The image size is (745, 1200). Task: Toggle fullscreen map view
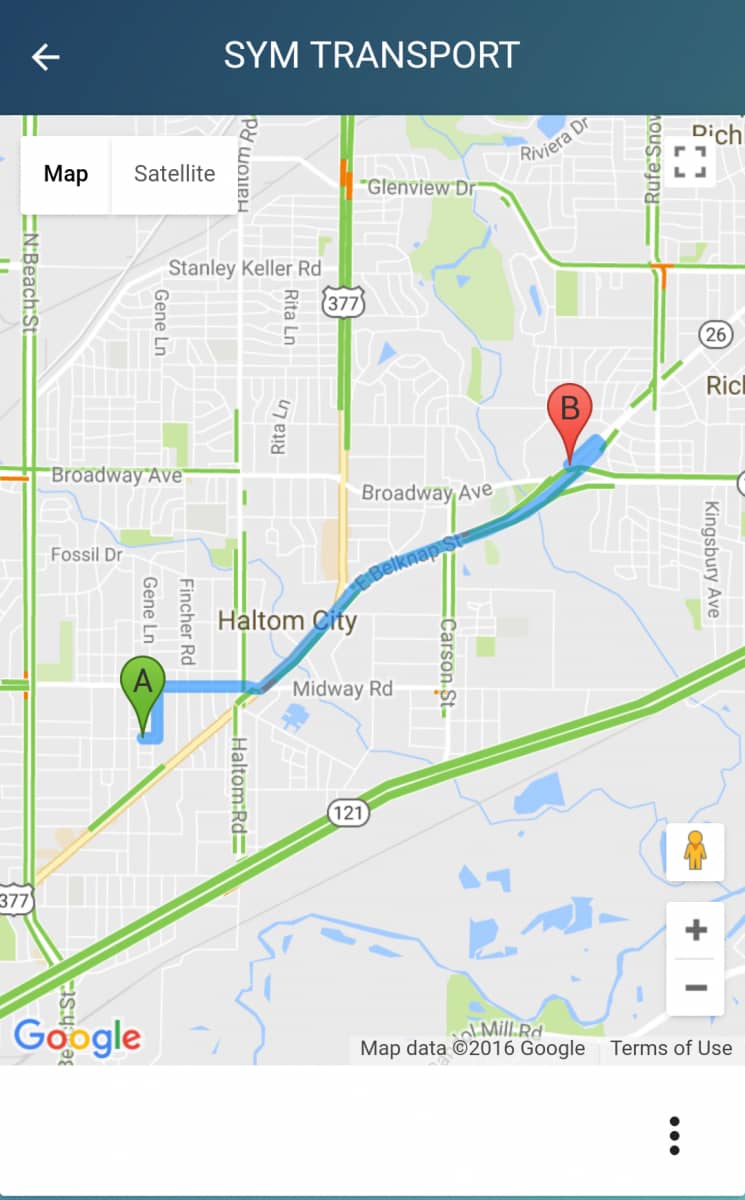click(x=690, y=162)
